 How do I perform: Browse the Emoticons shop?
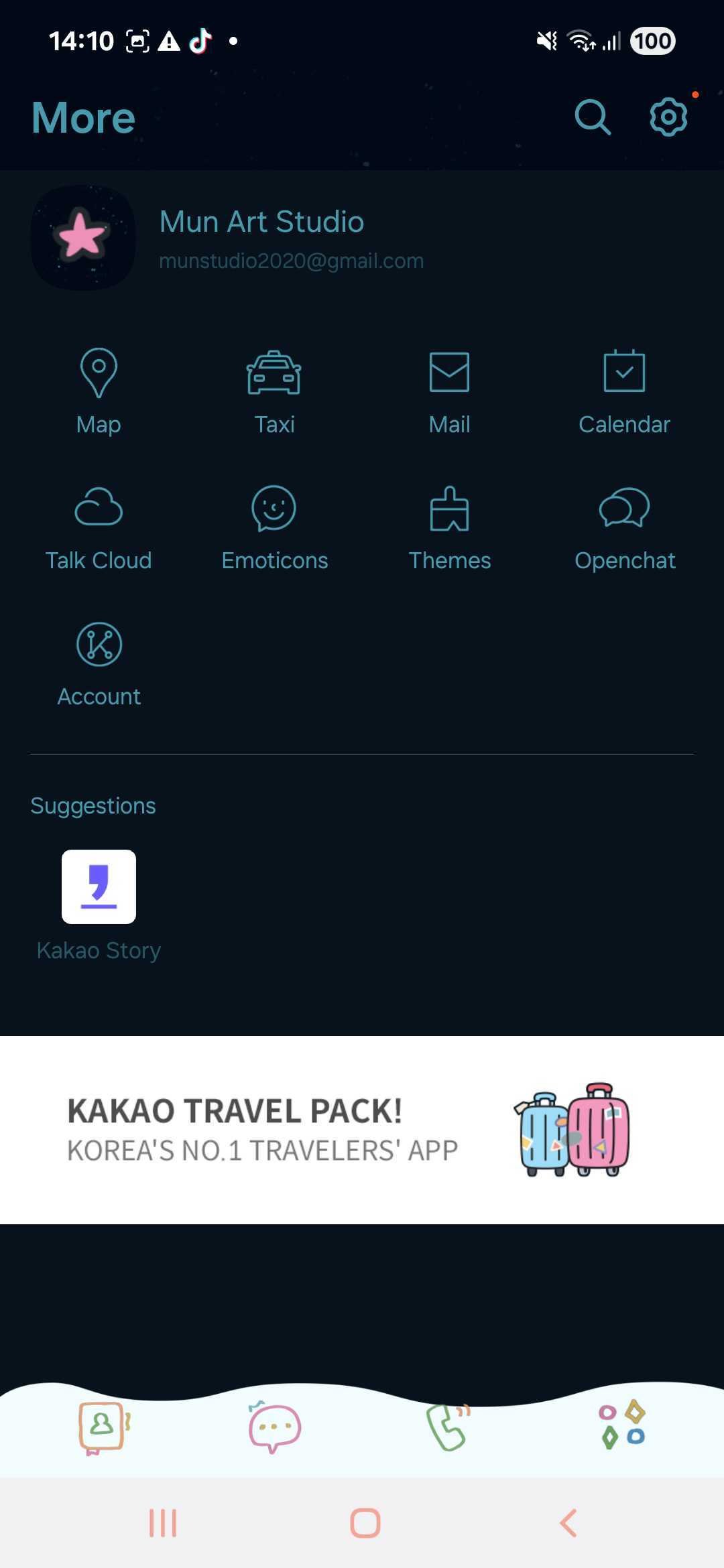(274, 527)
